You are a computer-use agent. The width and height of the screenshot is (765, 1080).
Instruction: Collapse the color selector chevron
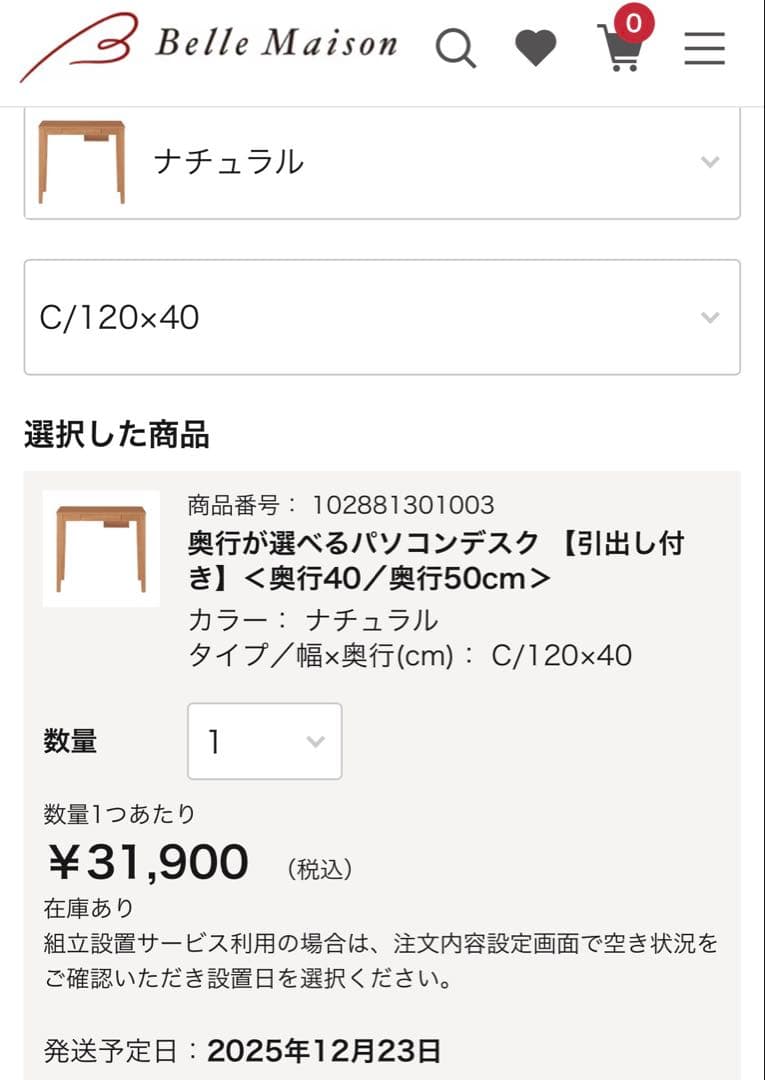[x=709, y=160]
